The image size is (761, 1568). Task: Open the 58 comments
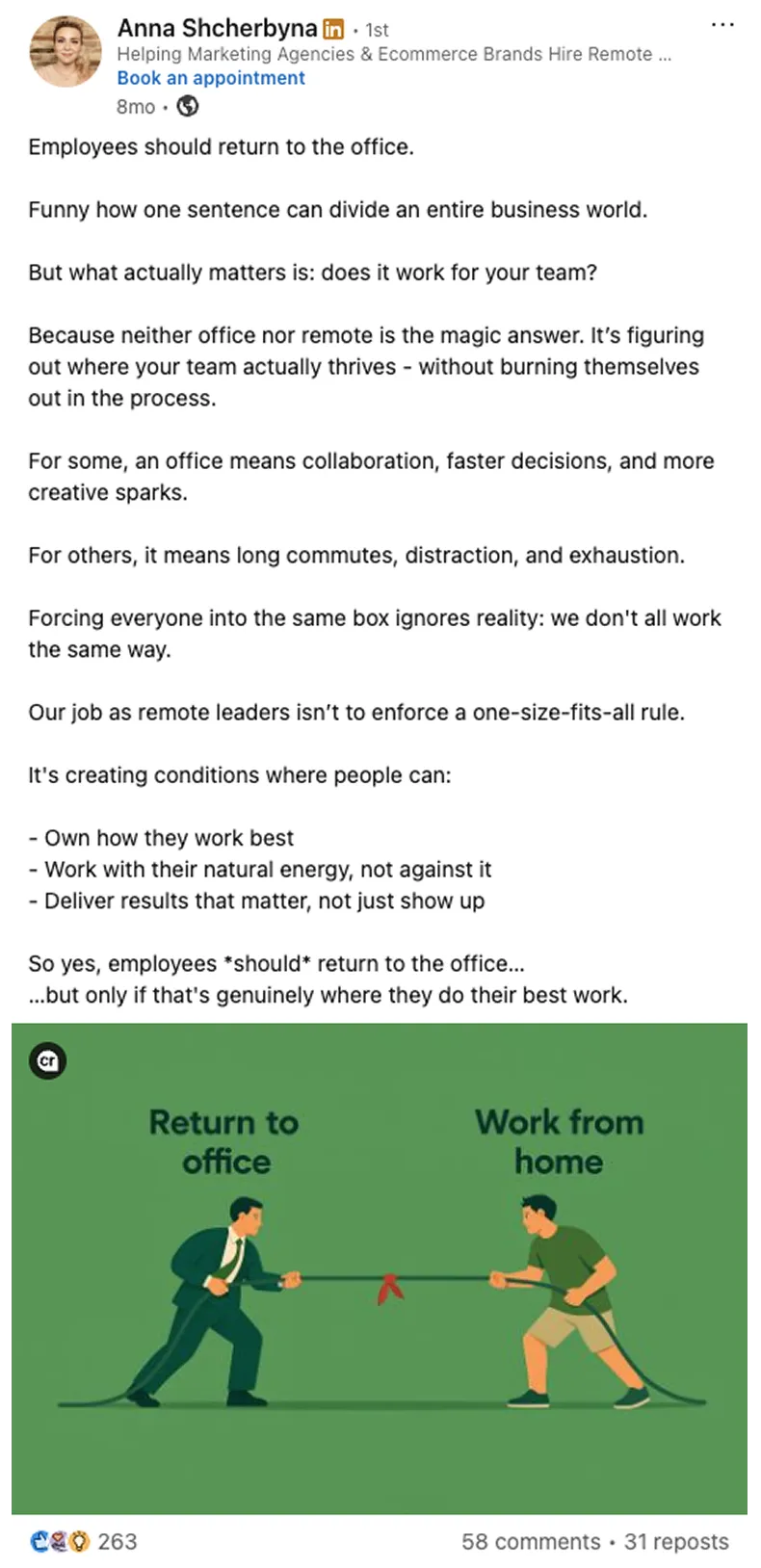[x=531, y=1541]
